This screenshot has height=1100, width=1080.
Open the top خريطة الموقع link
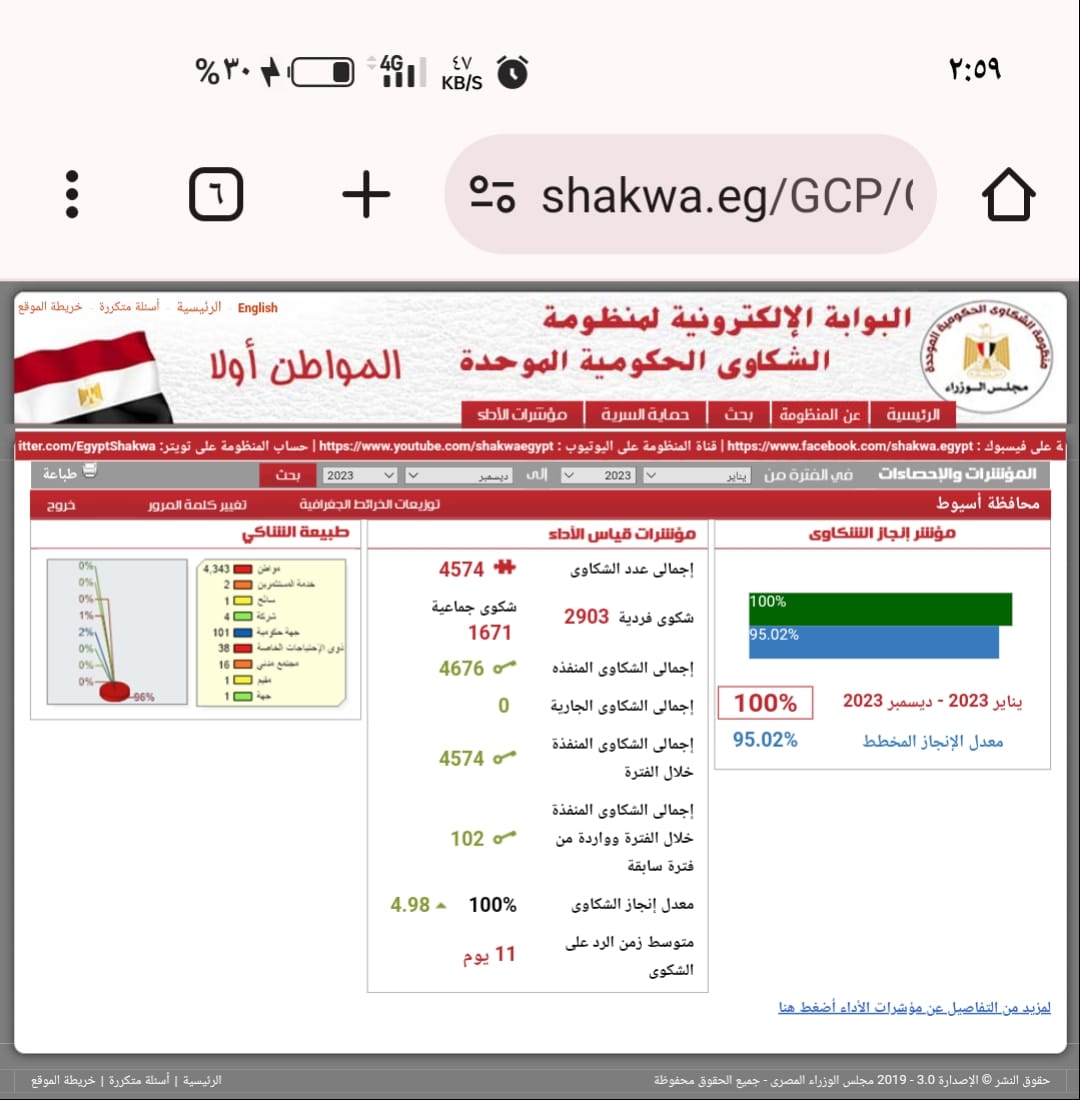(50, 307)
